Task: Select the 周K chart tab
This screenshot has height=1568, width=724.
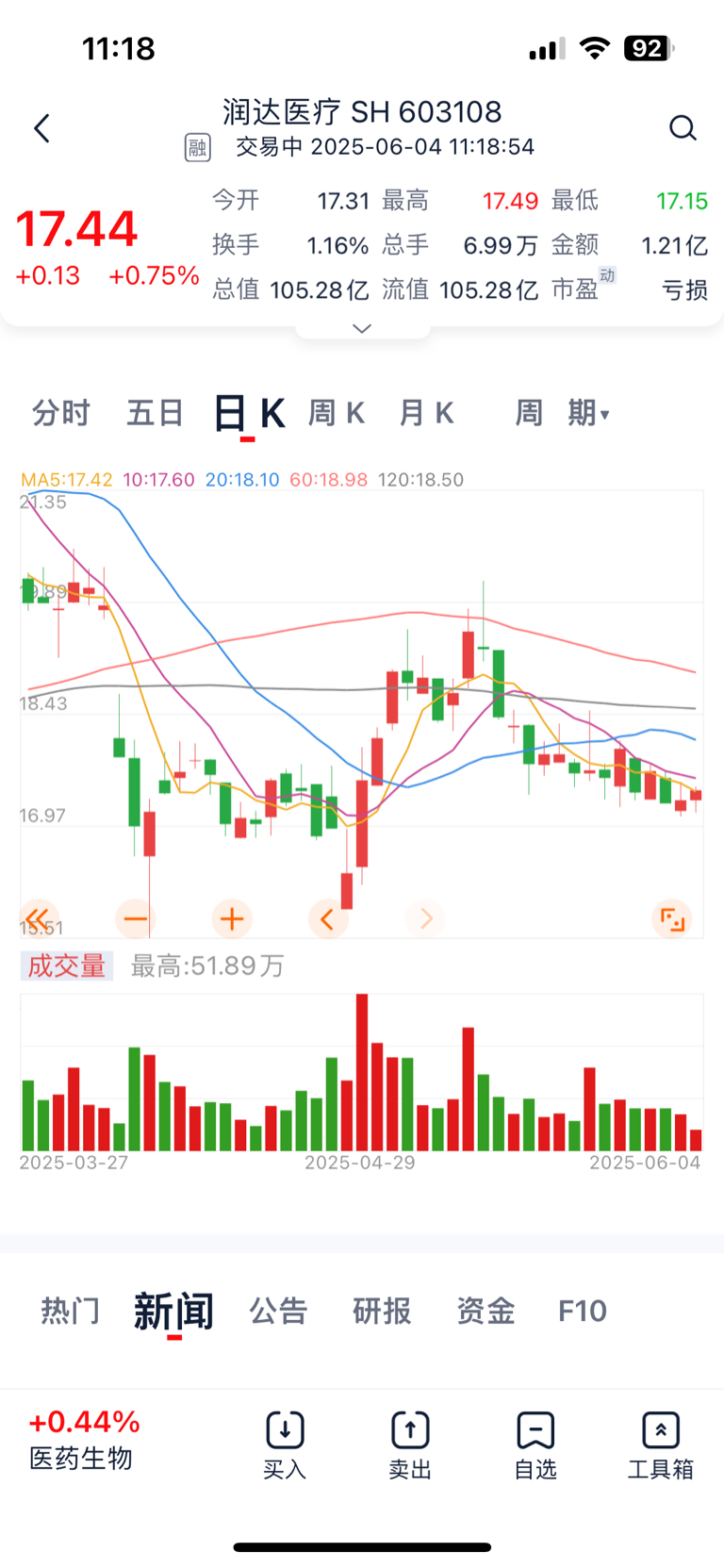Action: click(x=337, y=413)
